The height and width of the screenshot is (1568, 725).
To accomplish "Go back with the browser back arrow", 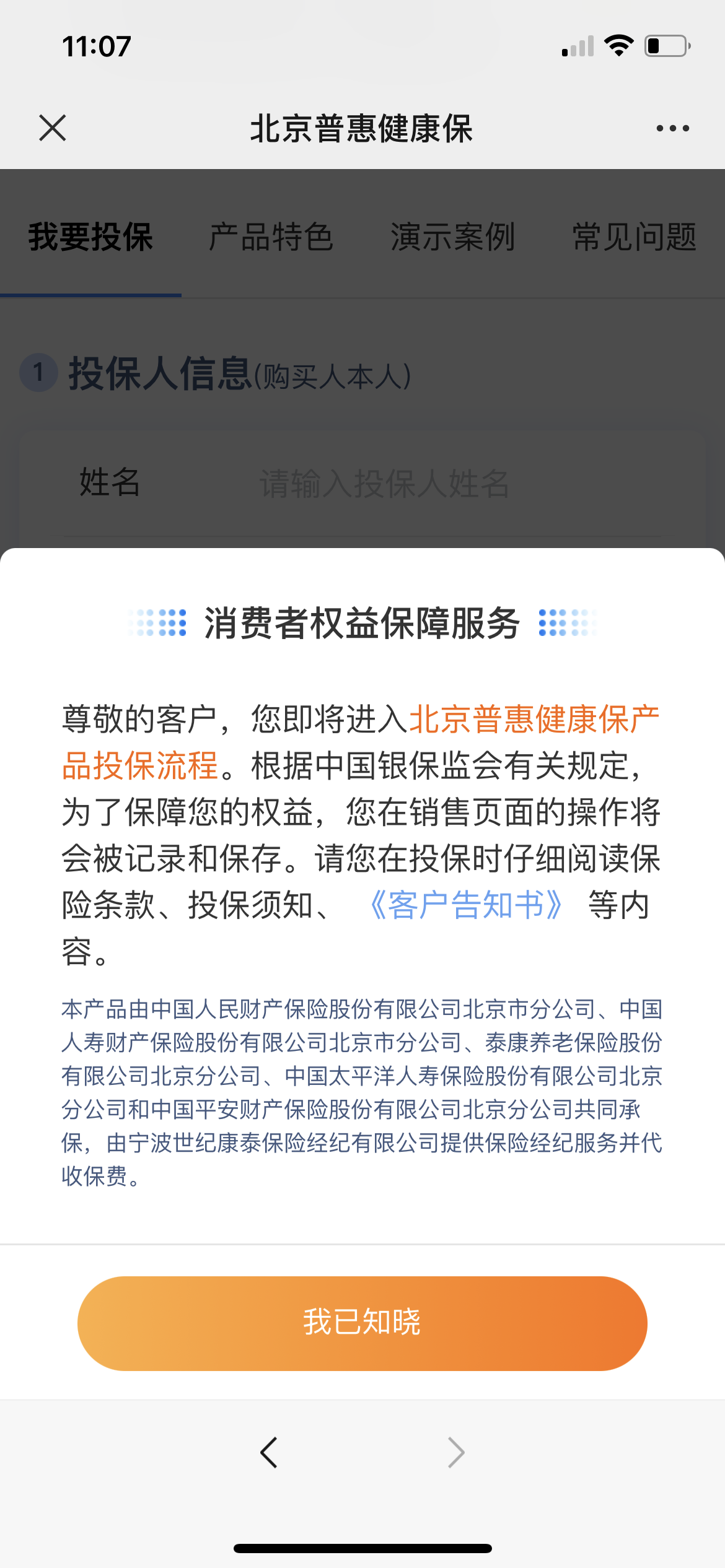I will (269, 1452).
